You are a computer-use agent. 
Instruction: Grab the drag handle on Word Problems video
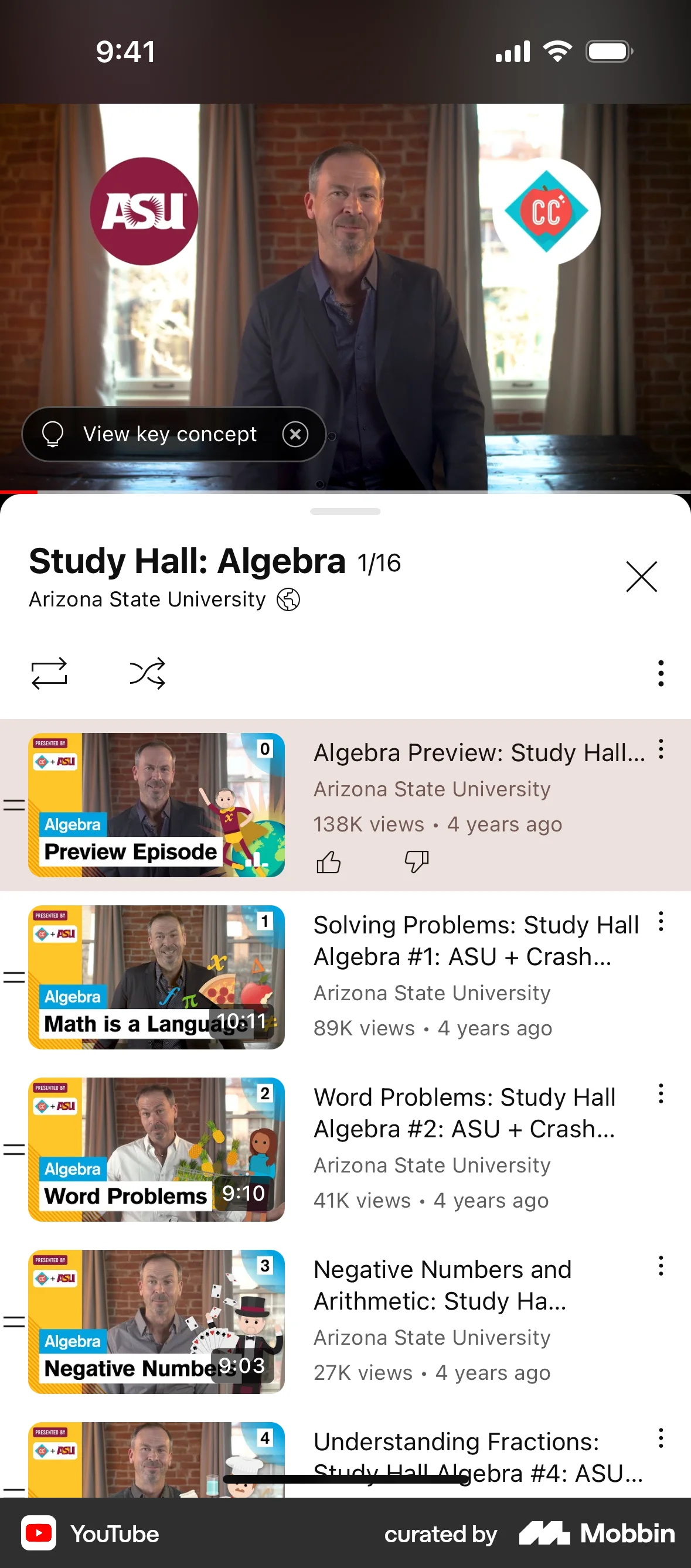click(13, 1150)
